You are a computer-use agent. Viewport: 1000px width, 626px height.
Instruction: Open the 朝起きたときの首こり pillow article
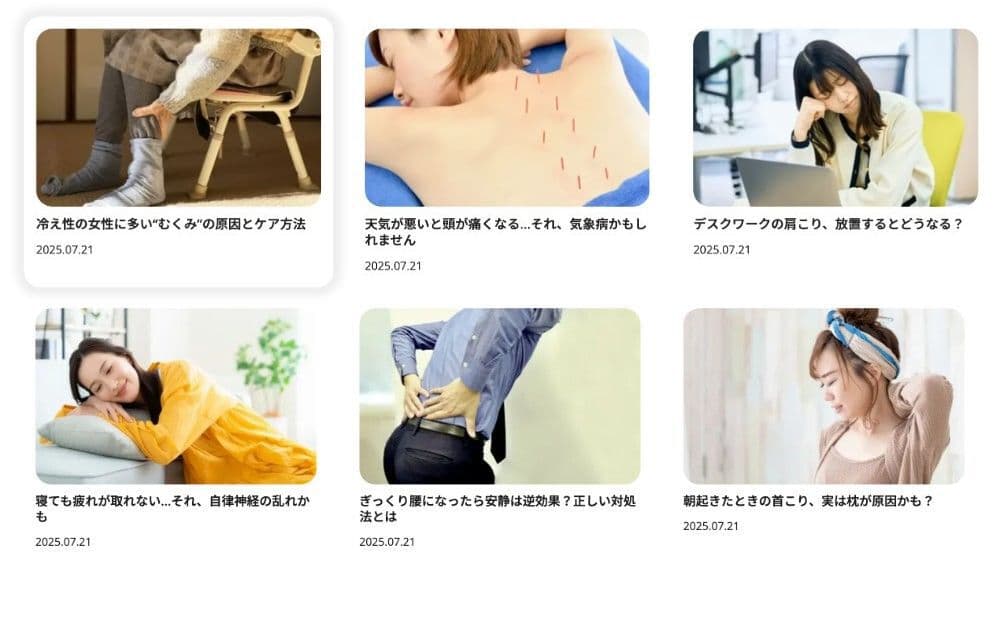(x=807, y=501)
